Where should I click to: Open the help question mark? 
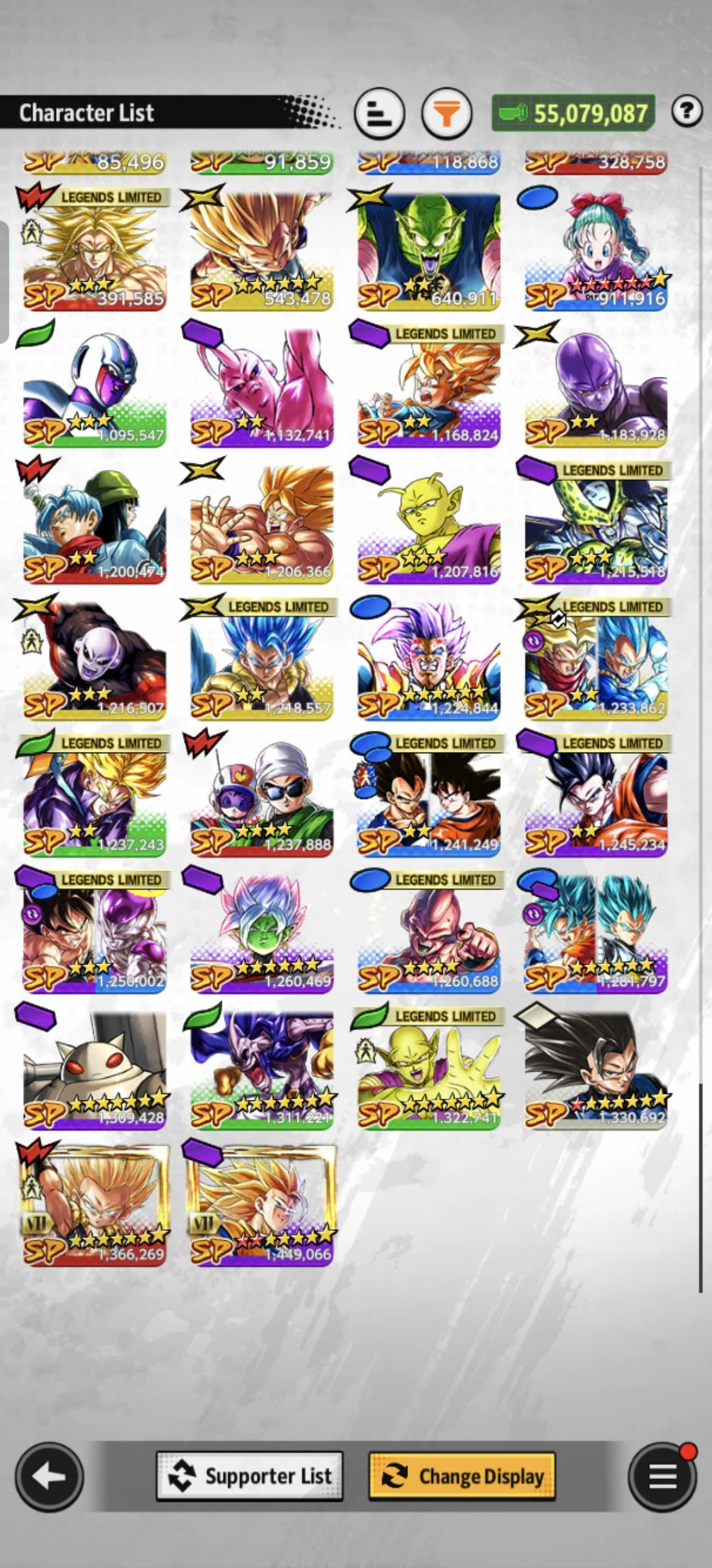pyautogui.click(x=687, y=111)
